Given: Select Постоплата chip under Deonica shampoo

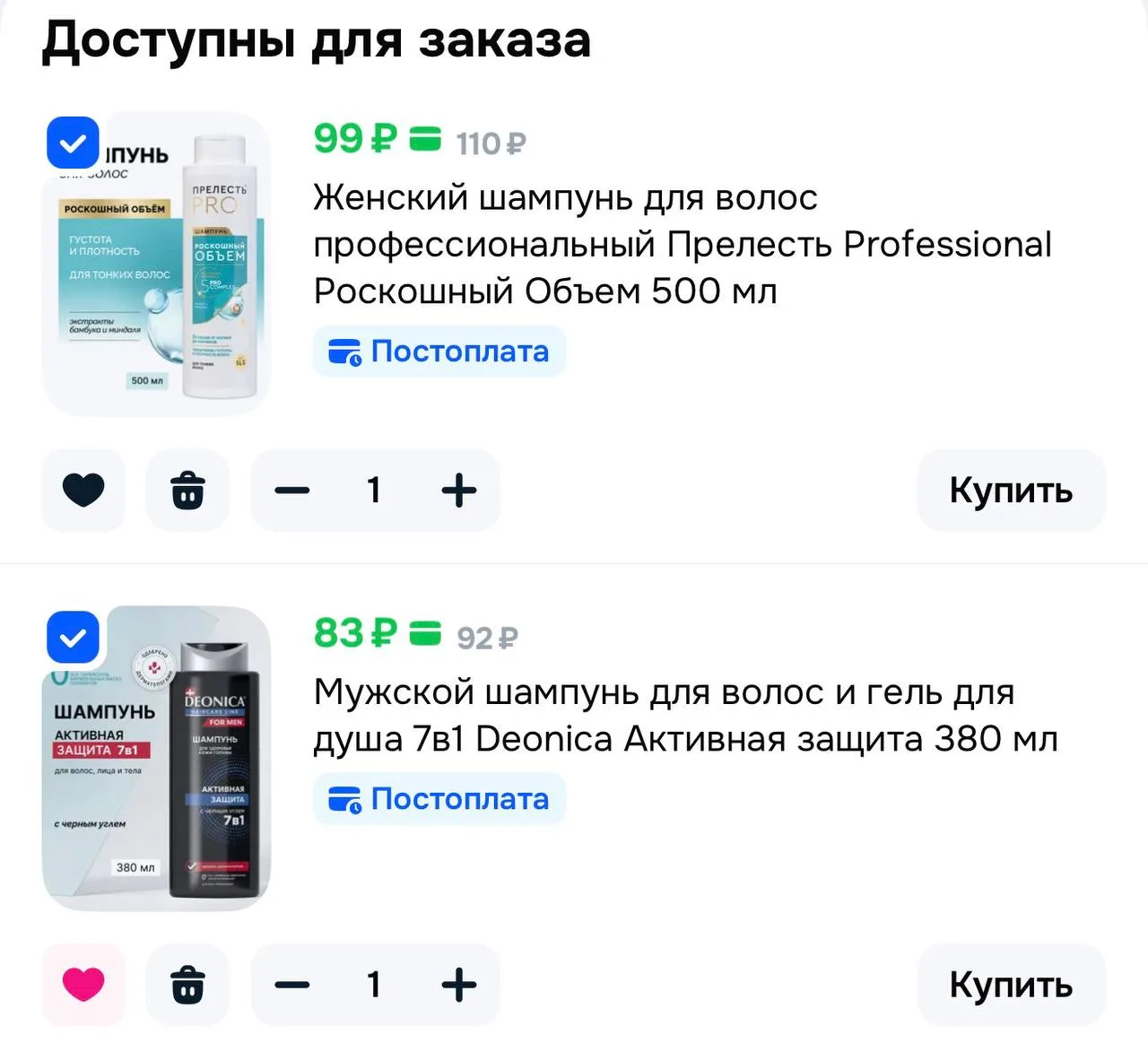Looking at the screenshot, I should pos(439,799).
